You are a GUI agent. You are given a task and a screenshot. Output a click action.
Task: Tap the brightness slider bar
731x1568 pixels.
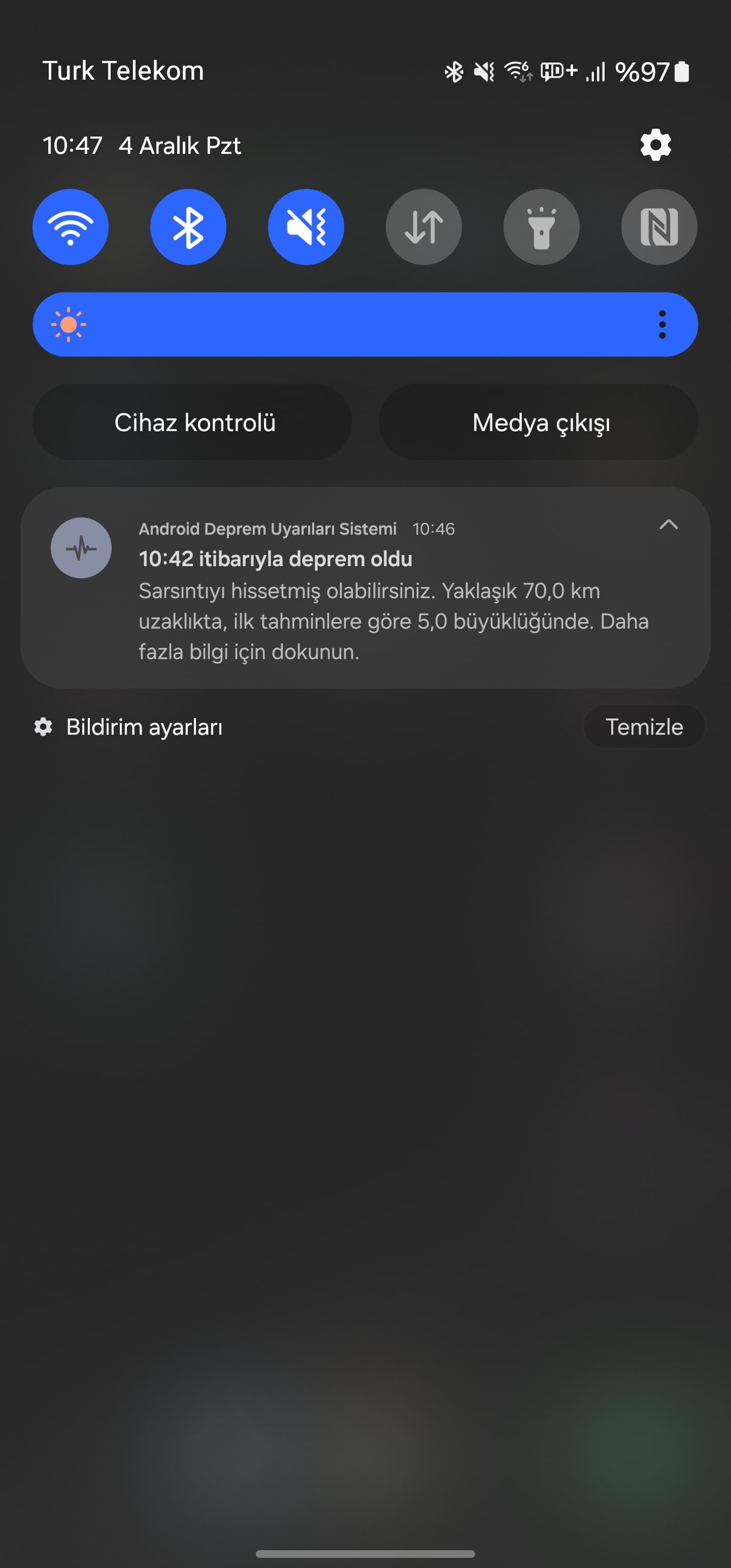pyautogui.click(x=365, y=324)
